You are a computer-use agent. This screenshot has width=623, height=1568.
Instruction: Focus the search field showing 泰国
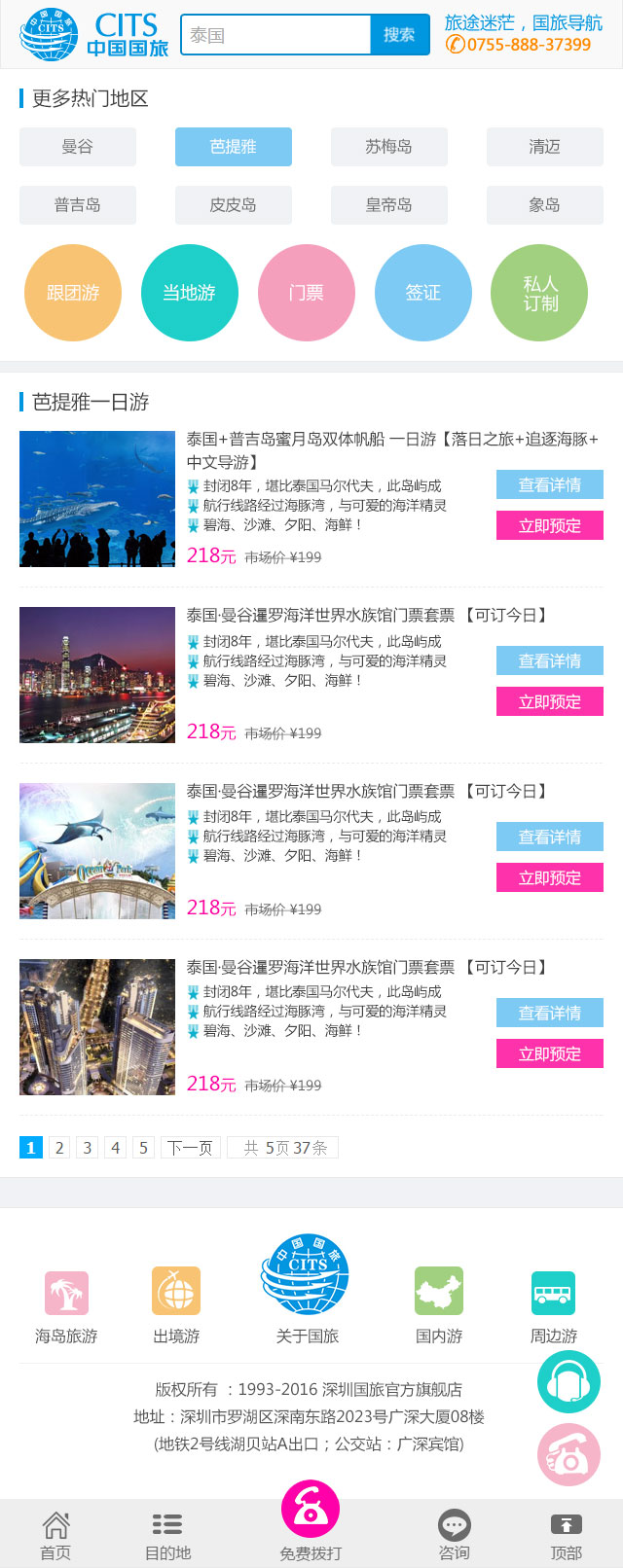pos(276,35)
